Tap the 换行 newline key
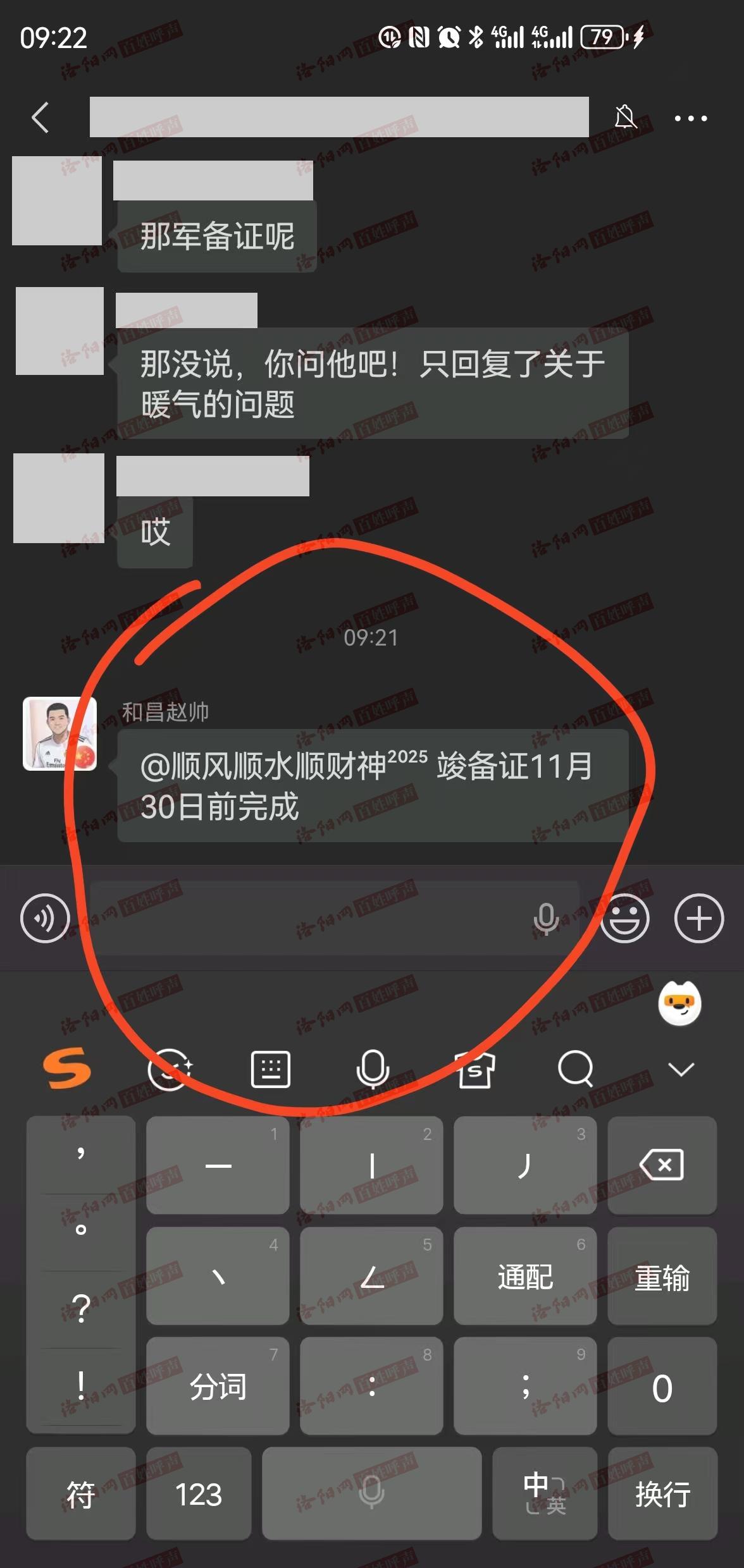744x1568 pixels. (x=662, y=1494)
